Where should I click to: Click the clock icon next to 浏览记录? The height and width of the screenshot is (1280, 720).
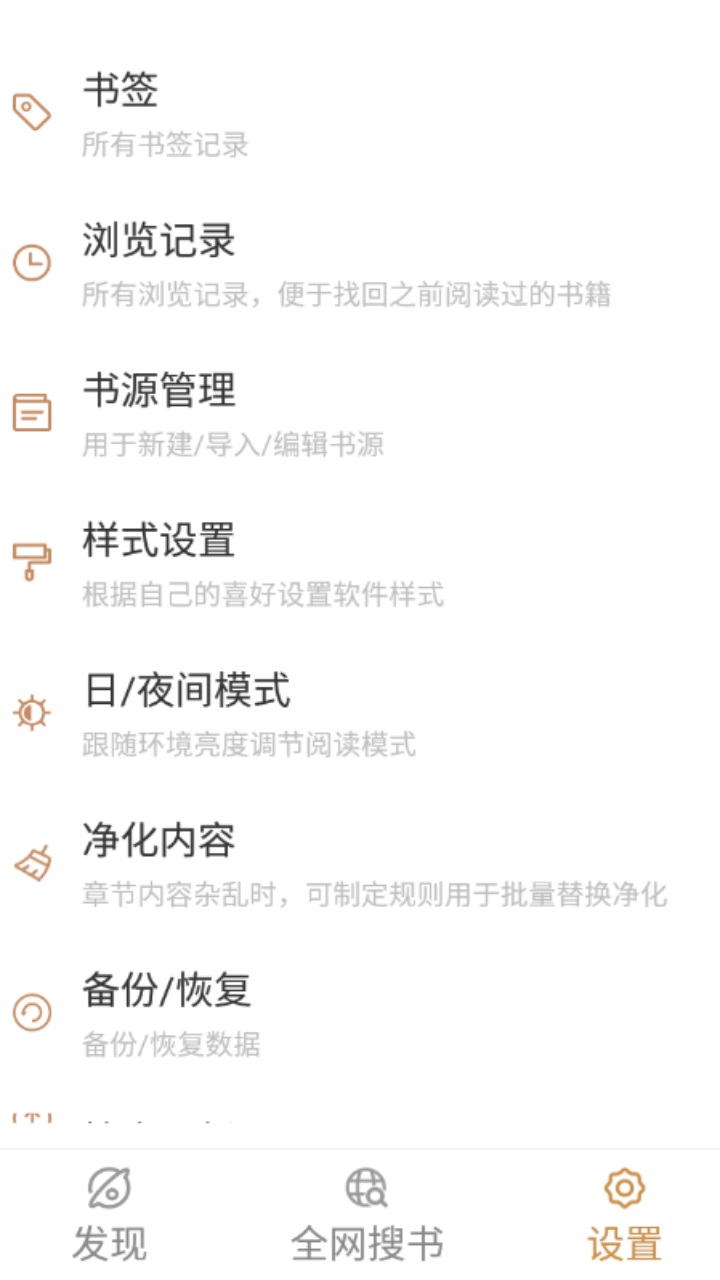pos(30,260)
